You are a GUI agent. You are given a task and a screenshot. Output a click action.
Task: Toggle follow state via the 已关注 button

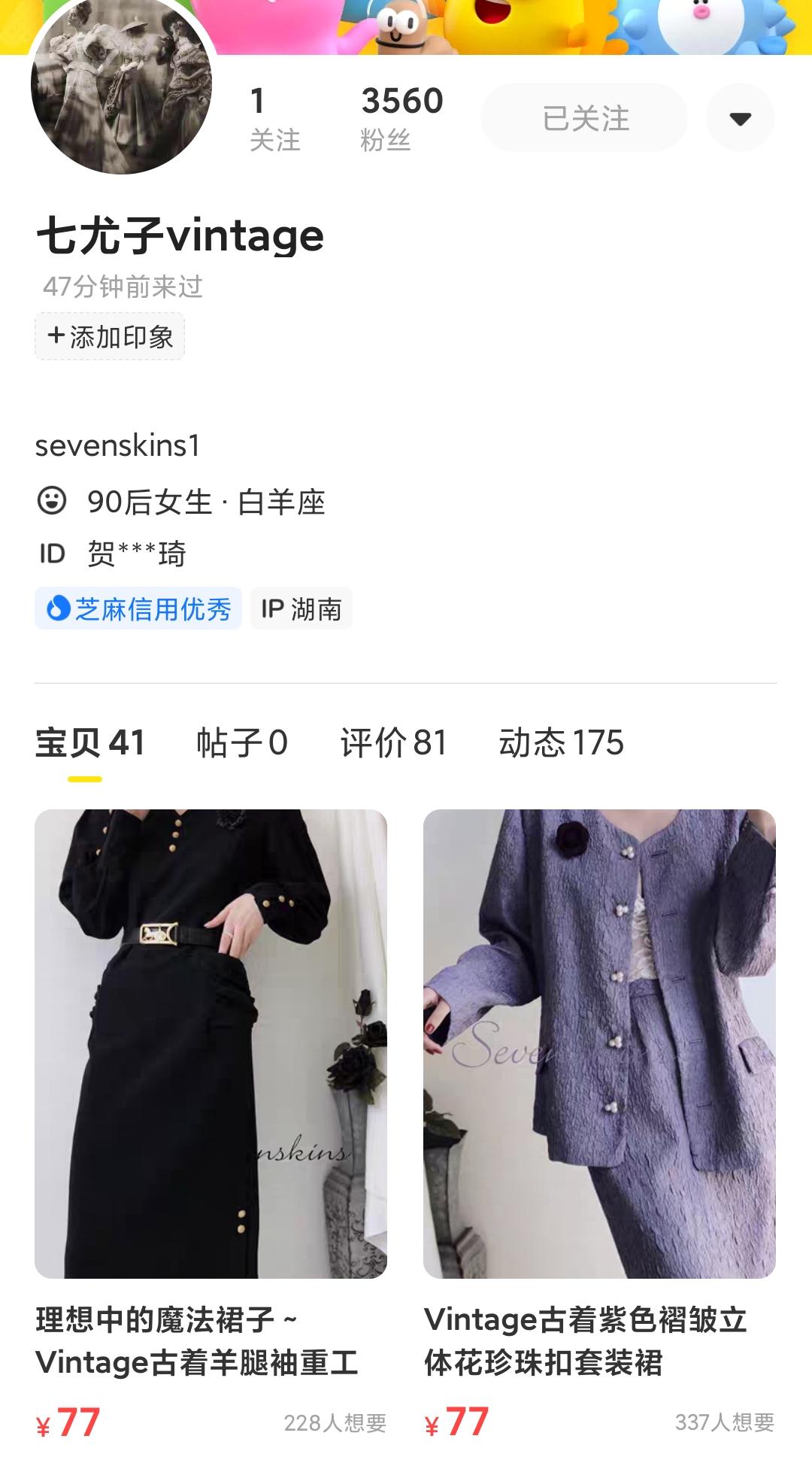click(x=583, y=117)
